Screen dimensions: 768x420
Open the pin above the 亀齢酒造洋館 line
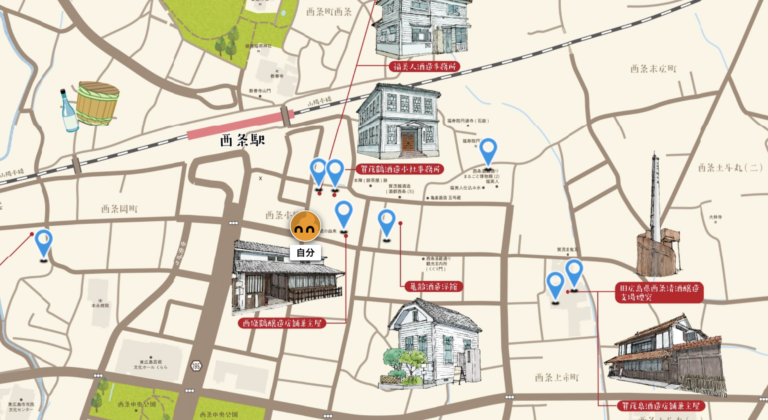[387, 223]
